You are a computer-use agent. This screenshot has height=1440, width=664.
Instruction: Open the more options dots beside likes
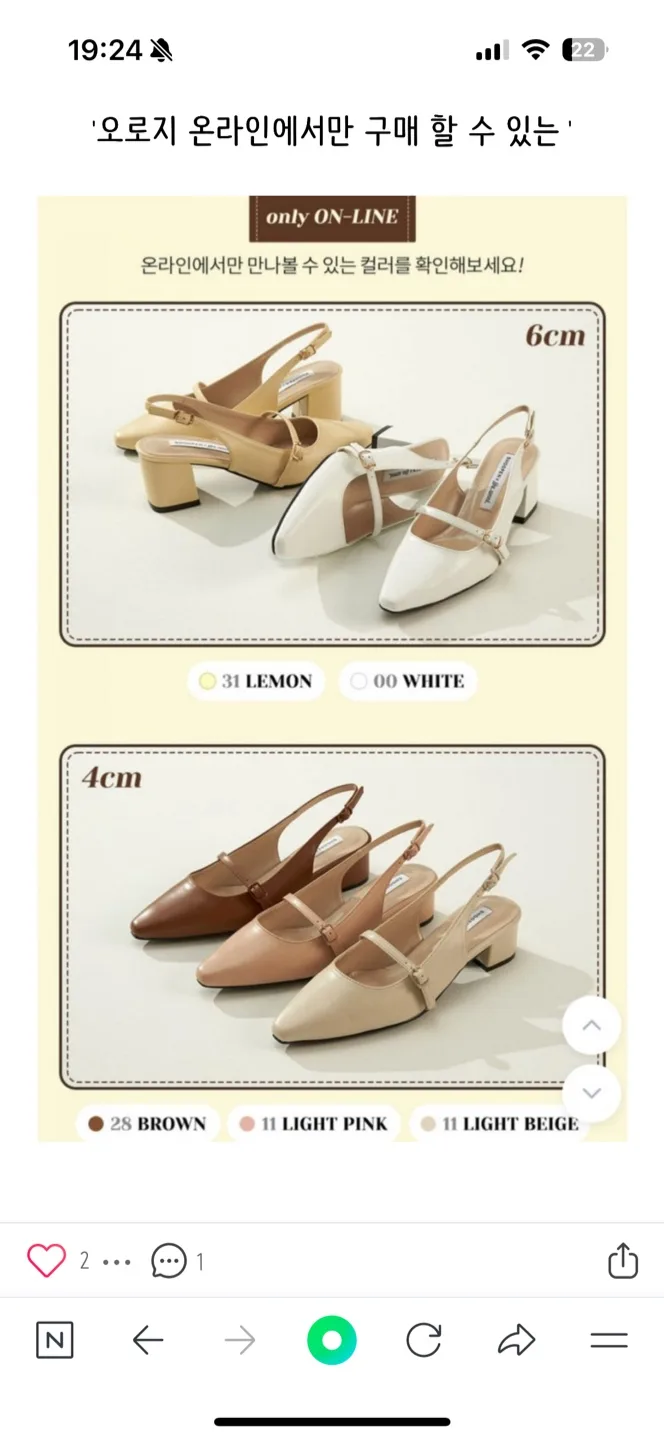tap(117, 1262)
